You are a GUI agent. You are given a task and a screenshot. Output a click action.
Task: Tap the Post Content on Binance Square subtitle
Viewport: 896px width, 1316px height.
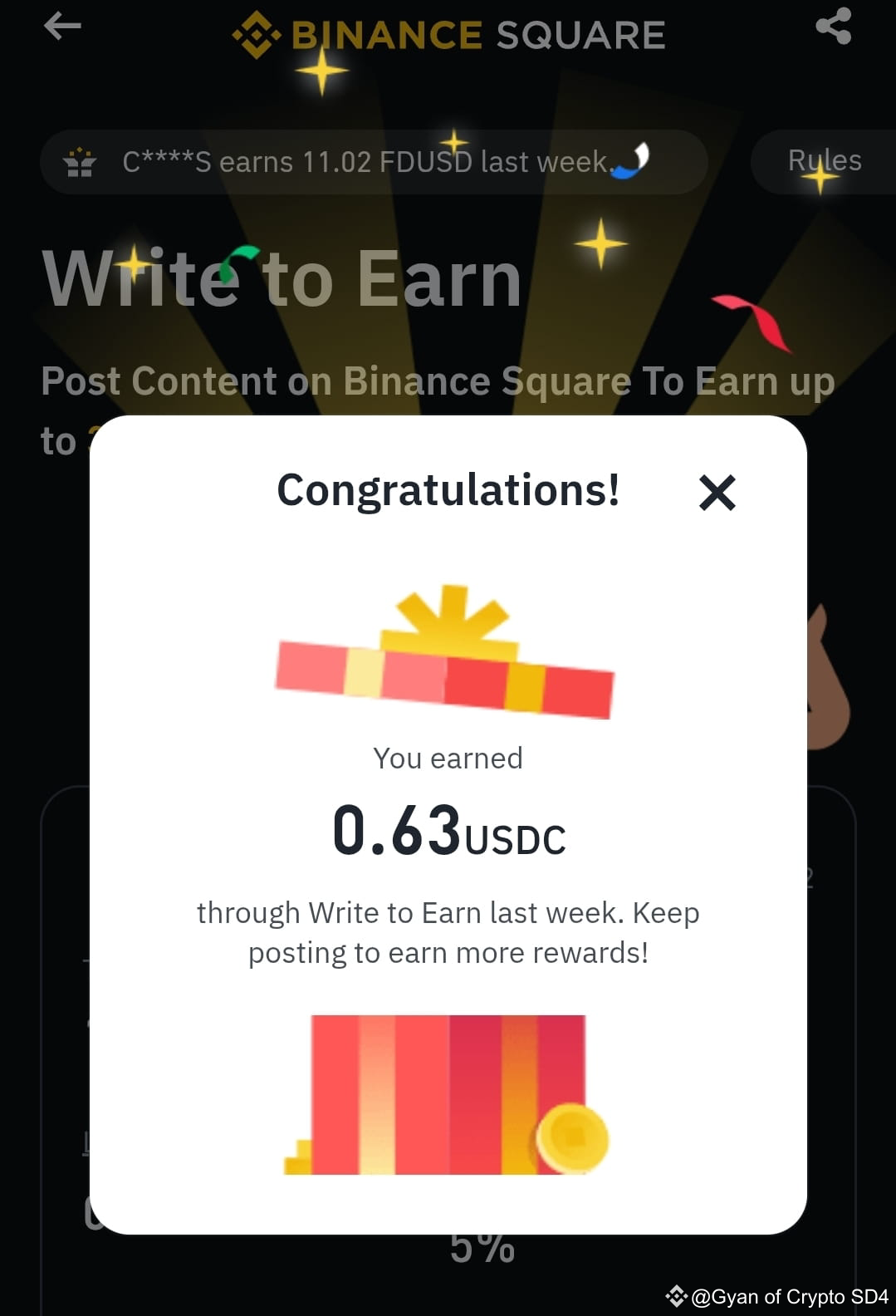pos(438,381)
